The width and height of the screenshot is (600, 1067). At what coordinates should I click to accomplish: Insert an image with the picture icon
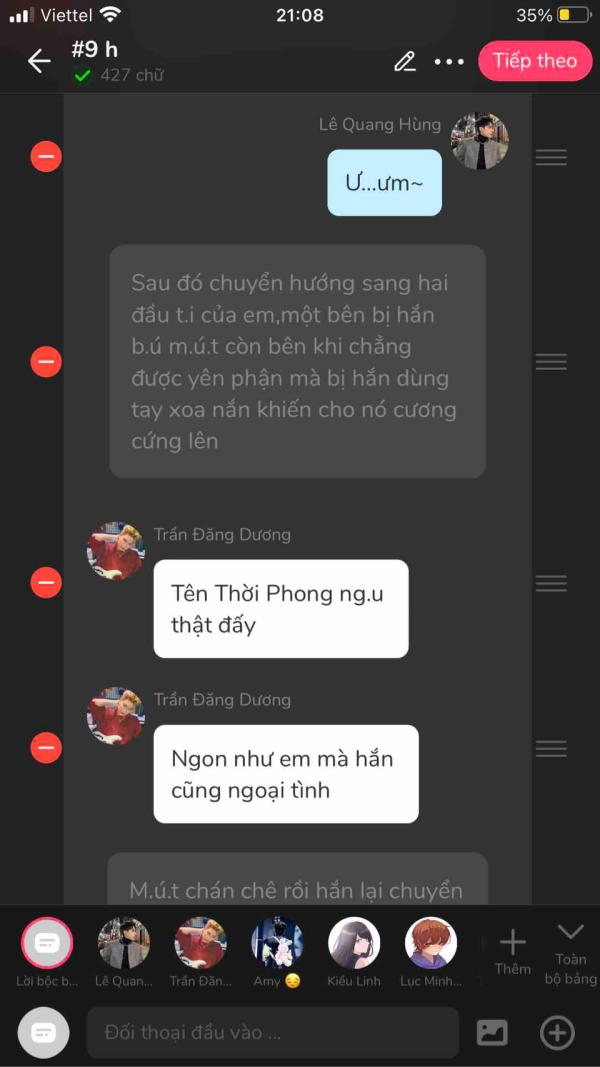pos(492,1032)
